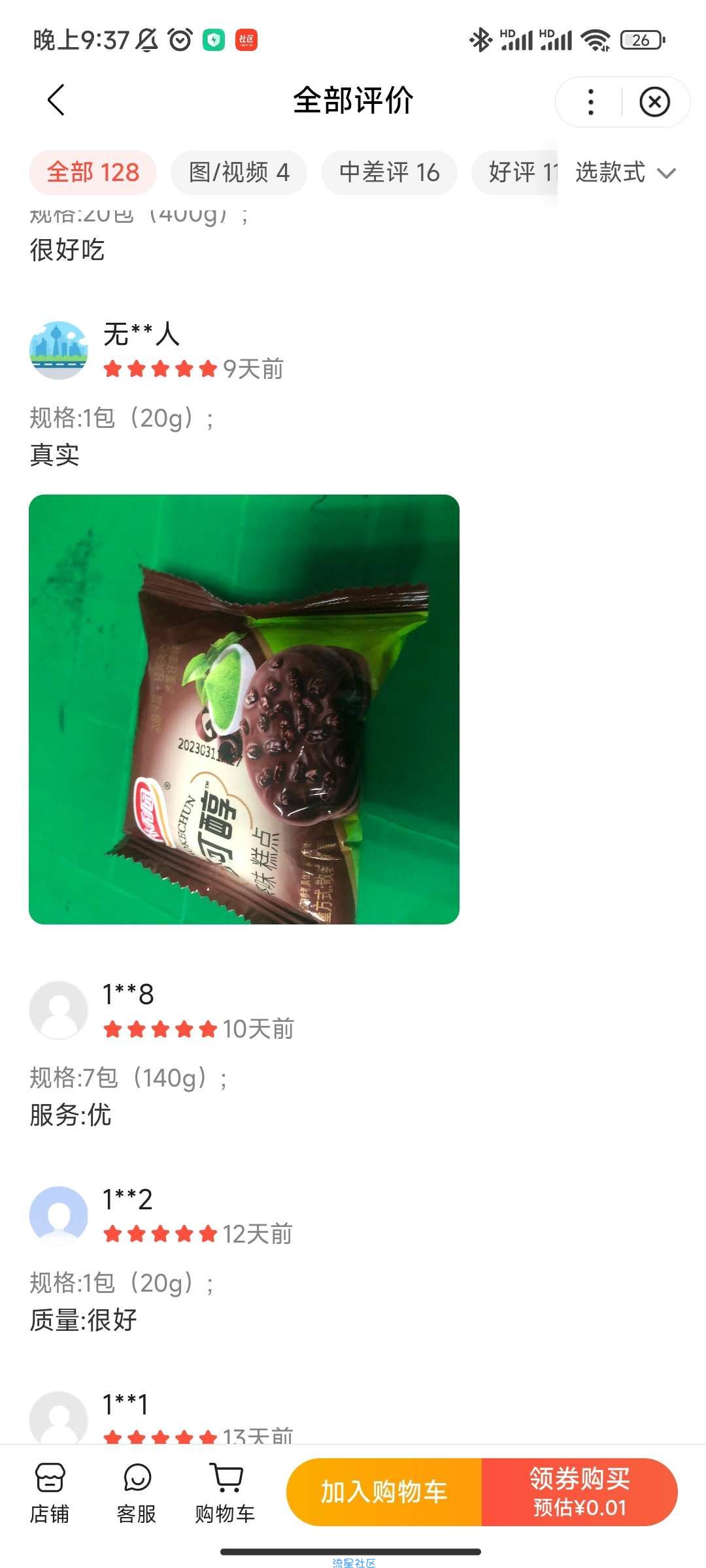The height and width of the screenshot is (1568, 706).
Task: Show 中差评 16 reviews
Action: [x=389, y=172]
